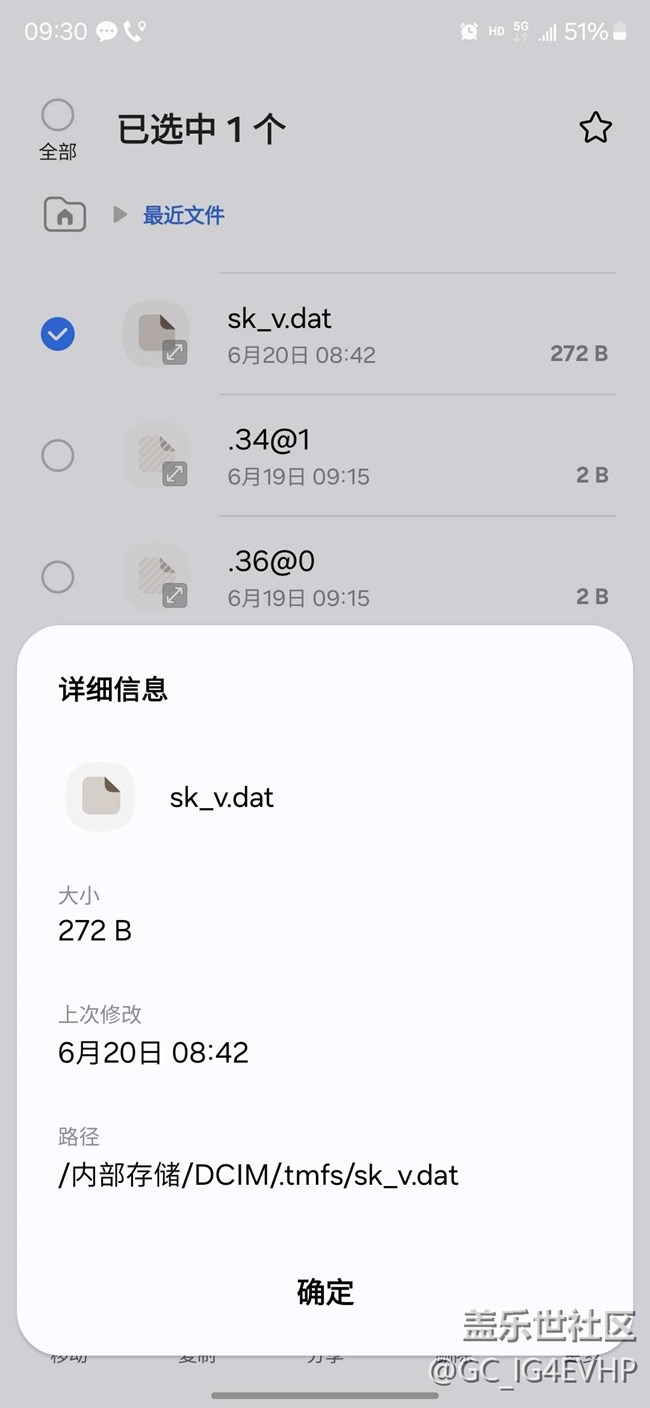Select all files with the 全部 checkbox
The width and height of the screenshot is (650, 1408).
(x=58, y=116)
